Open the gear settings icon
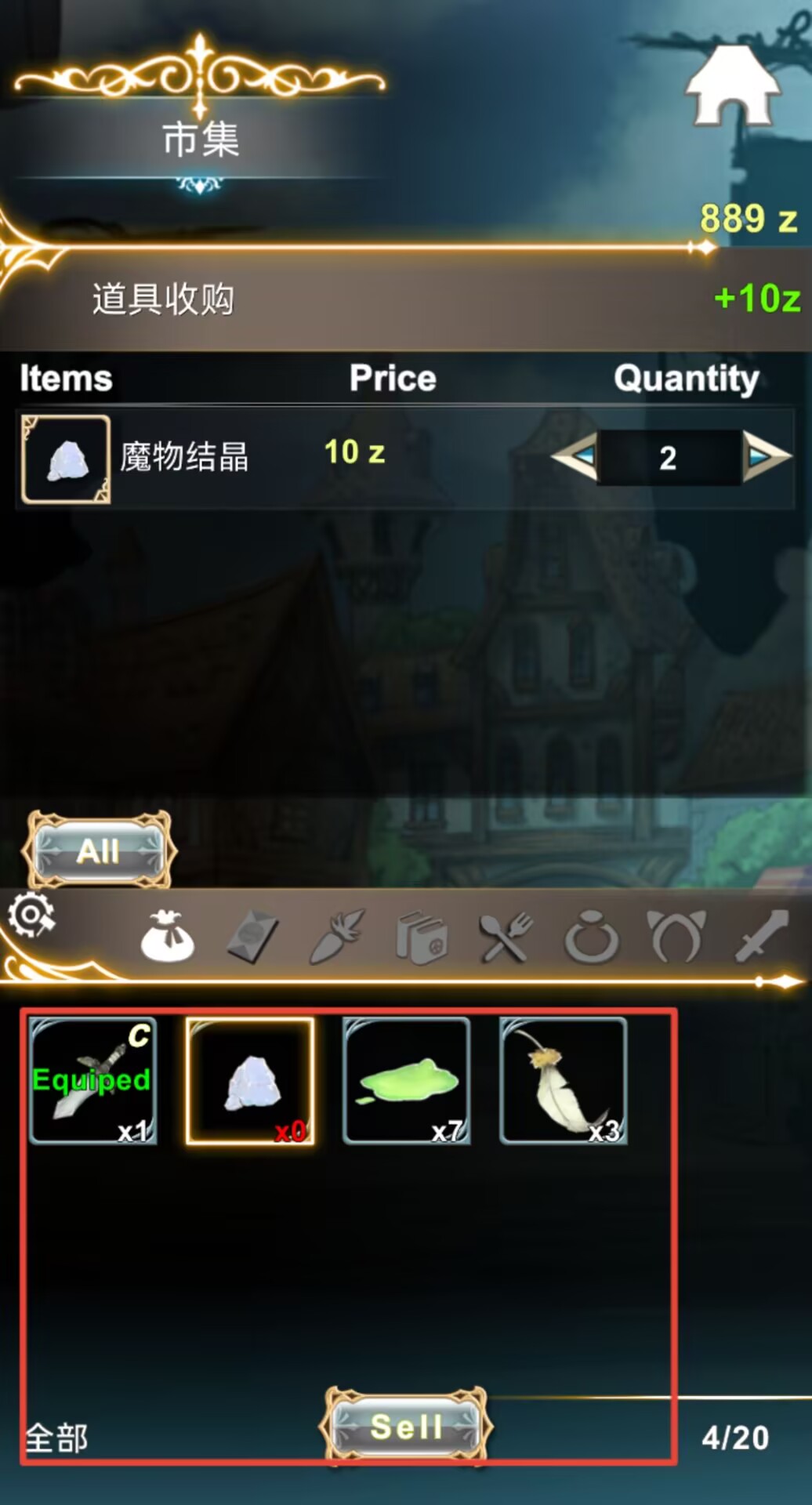The image size is (812, 1505). click(31, 915)
